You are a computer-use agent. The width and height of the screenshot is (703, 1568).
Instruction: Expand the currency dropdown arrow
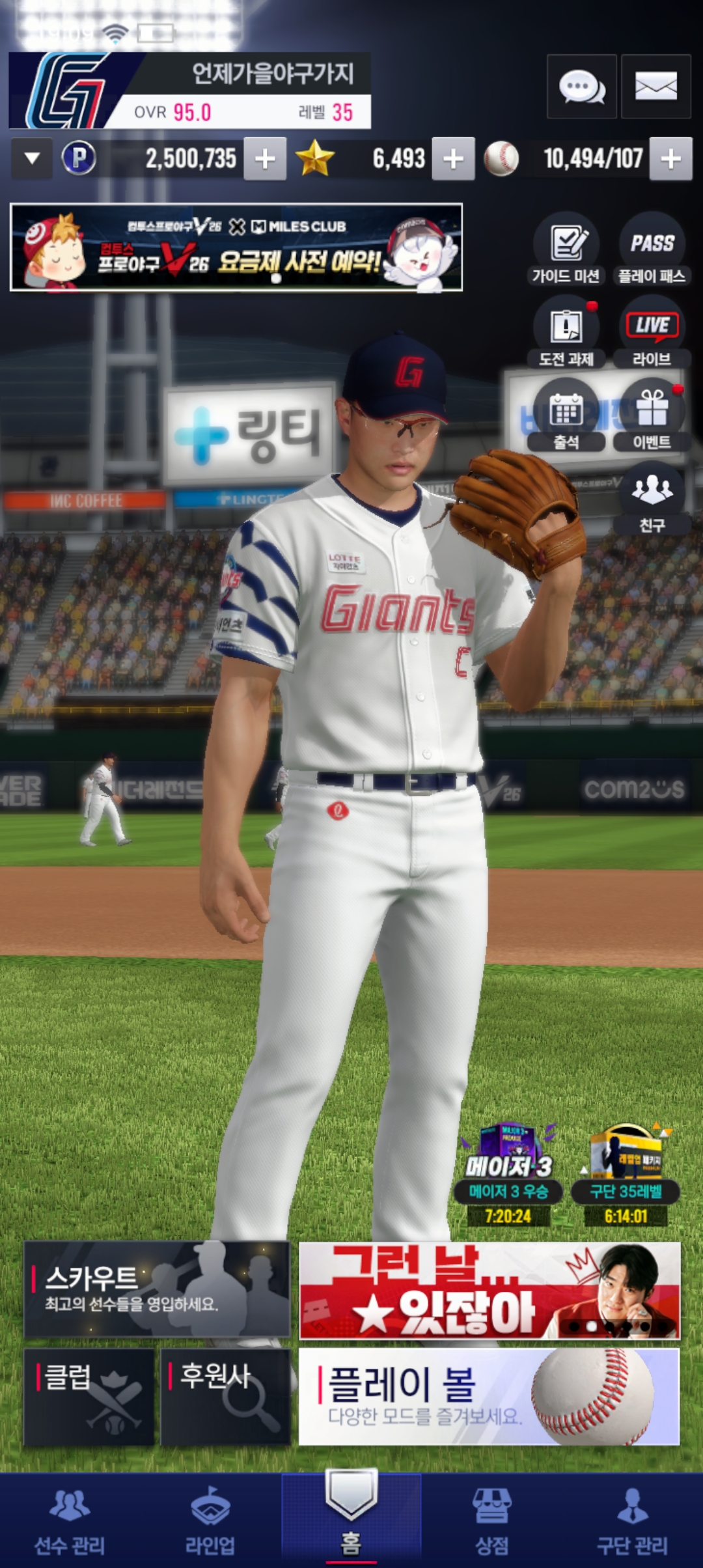point(32,158)
